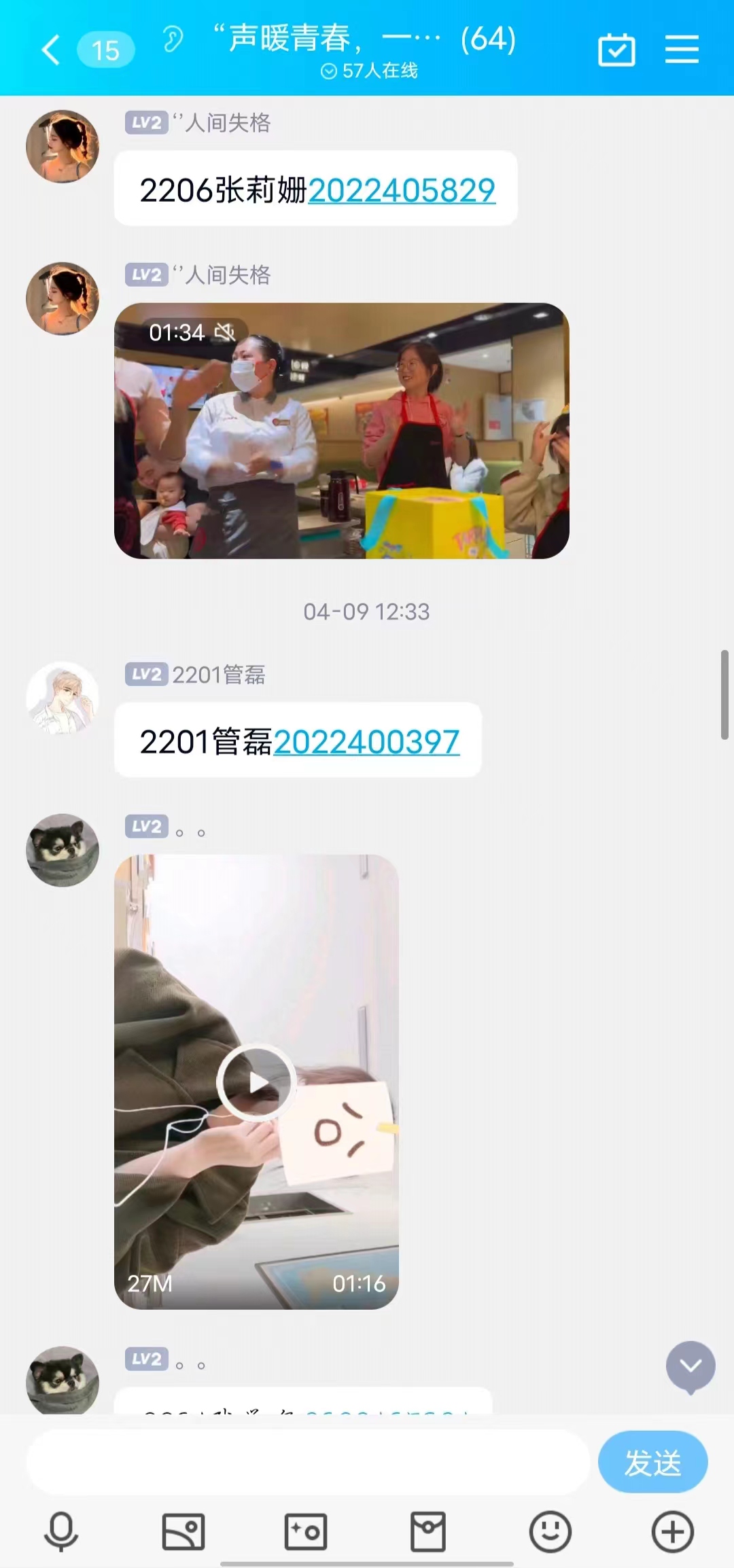Screen dimensions: 734x1568
Task: Tap the number link 2022405829
Action: (402, 190)
